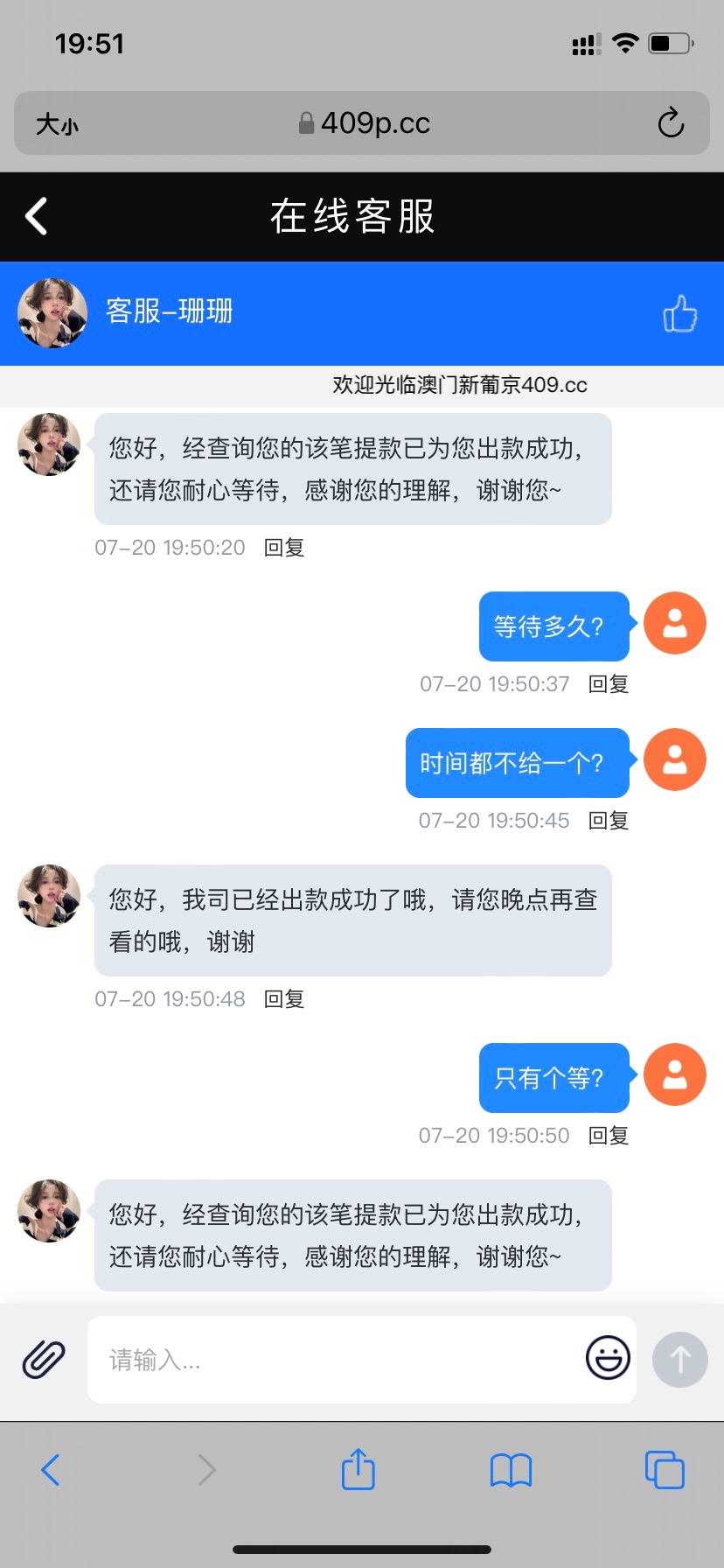Tap 回复 under the 19:50:48 reply
This screenshot has width=724, height=1568.
click(283, 998)
